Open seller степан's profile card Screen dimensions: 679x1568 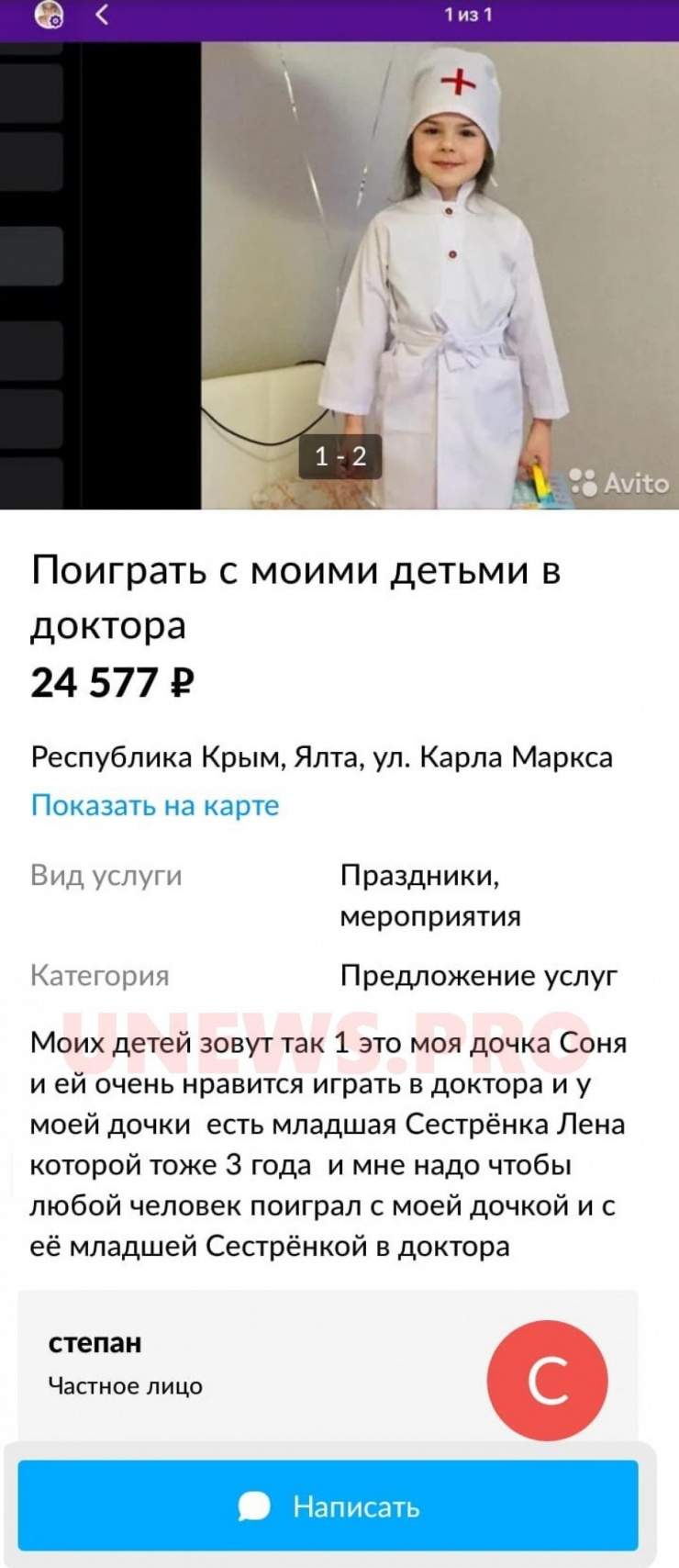tap(275, 1364)
